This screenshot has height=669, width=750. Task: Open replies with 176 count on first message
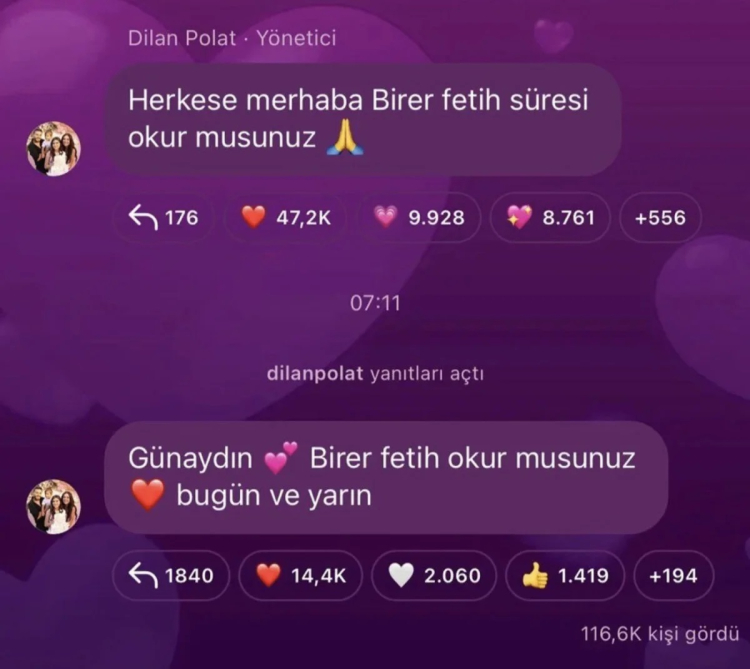[x=164, y=217]
